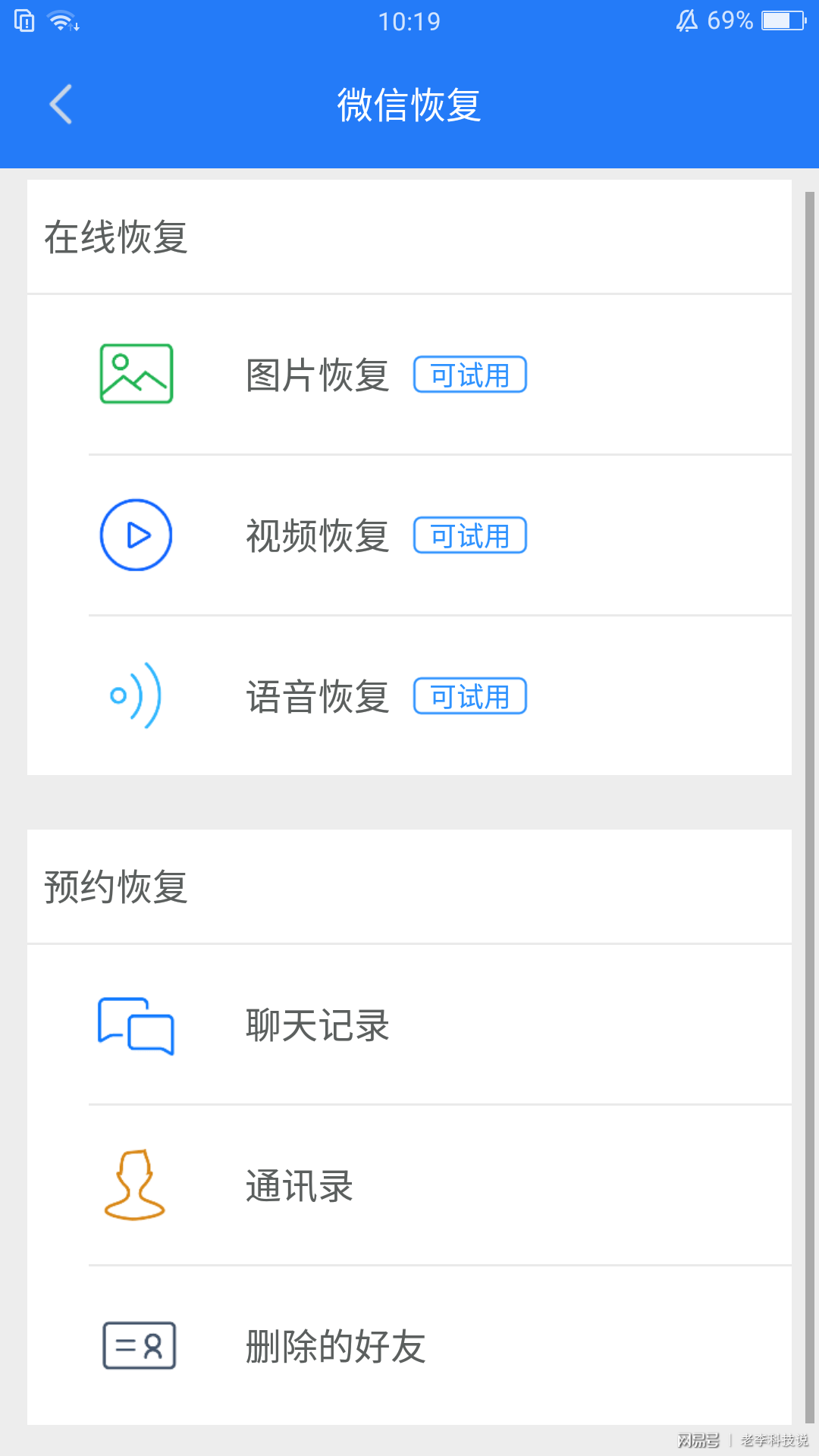Tap the back arrow to return
Image resolution: width=819 pixels, height=1456 pixels.
tap(60, 105)
